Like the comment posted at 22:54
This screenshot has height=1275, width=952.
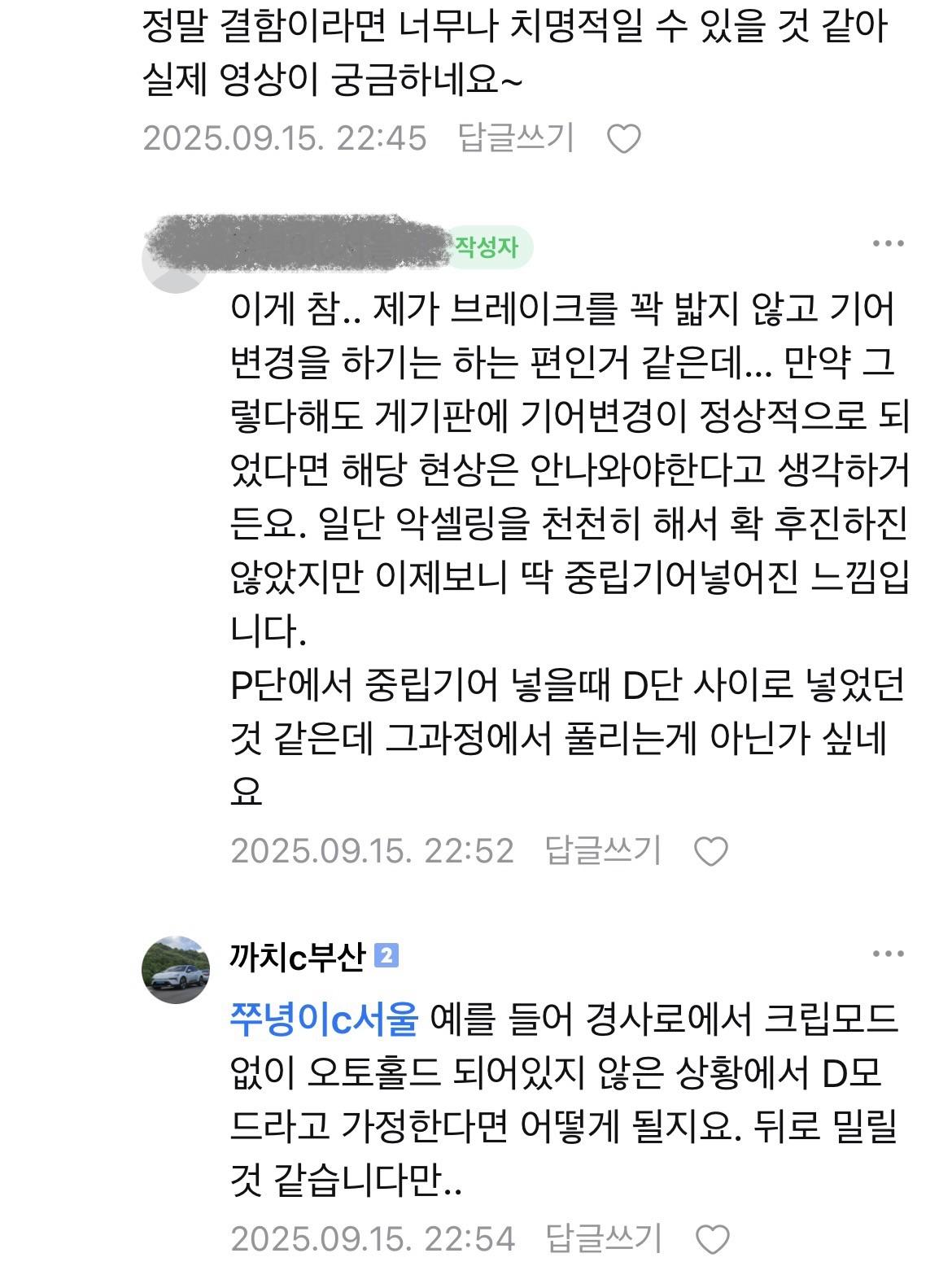pos(713,1240)
